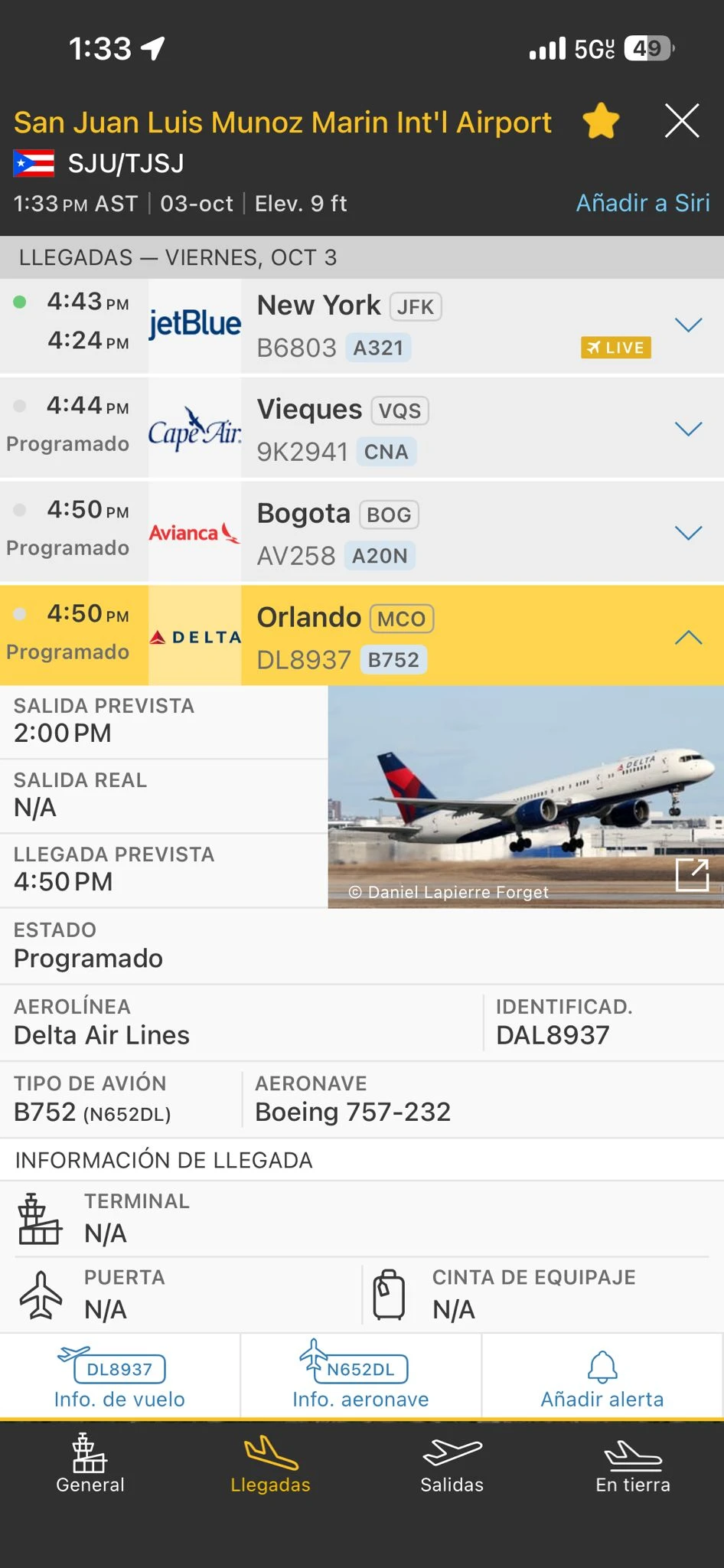Select the Llegadas tab
The image size is (724, 1568).
click(271, 1464)
